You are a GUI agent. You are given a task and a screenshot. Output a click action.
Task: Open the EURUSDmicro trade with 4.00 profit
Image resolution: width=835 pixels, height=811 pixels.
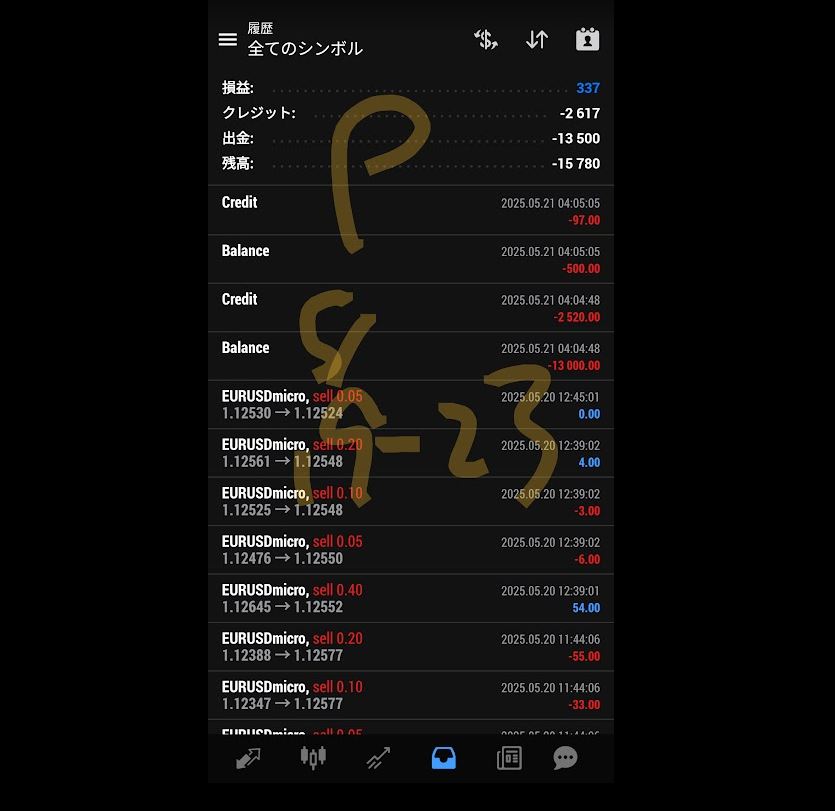[x=410, y=453]
